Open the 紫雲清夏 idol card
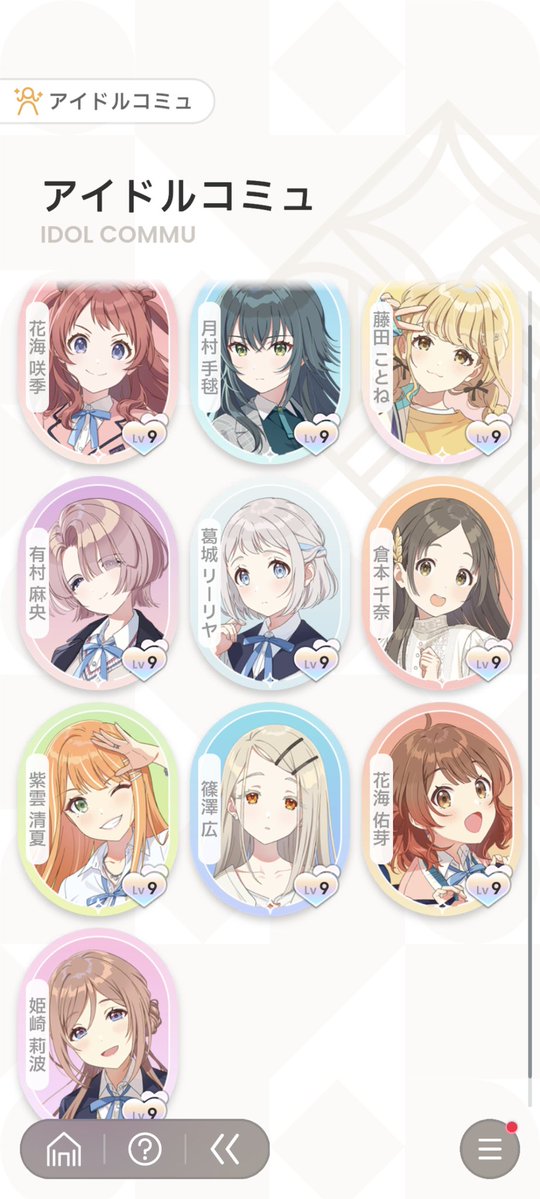540x1199 pixels. coord(97,809)
